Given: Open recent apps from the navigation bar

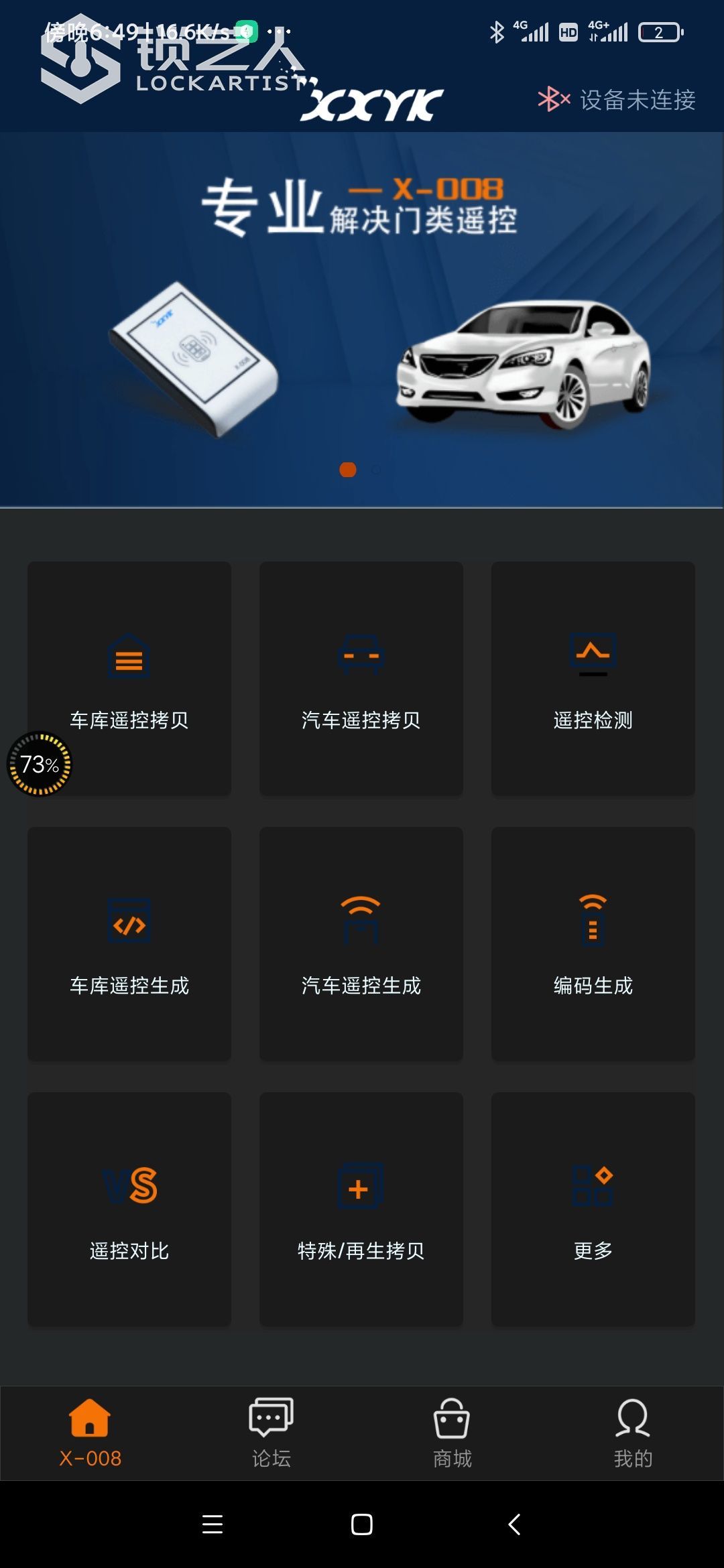Looking at the screenshot, I should pos(213,1524).
